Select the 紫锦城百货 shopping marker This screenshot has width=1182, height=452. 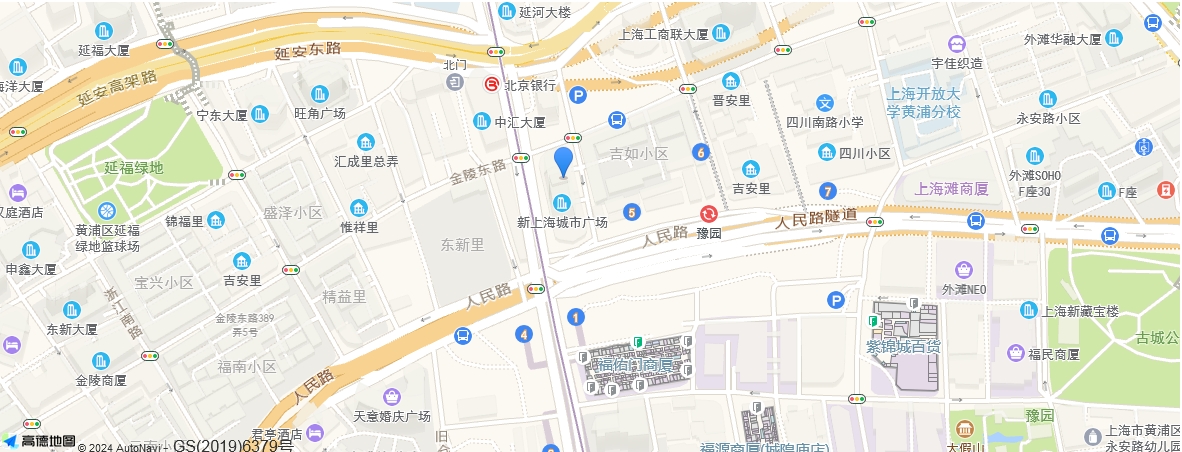coord(873,322)
